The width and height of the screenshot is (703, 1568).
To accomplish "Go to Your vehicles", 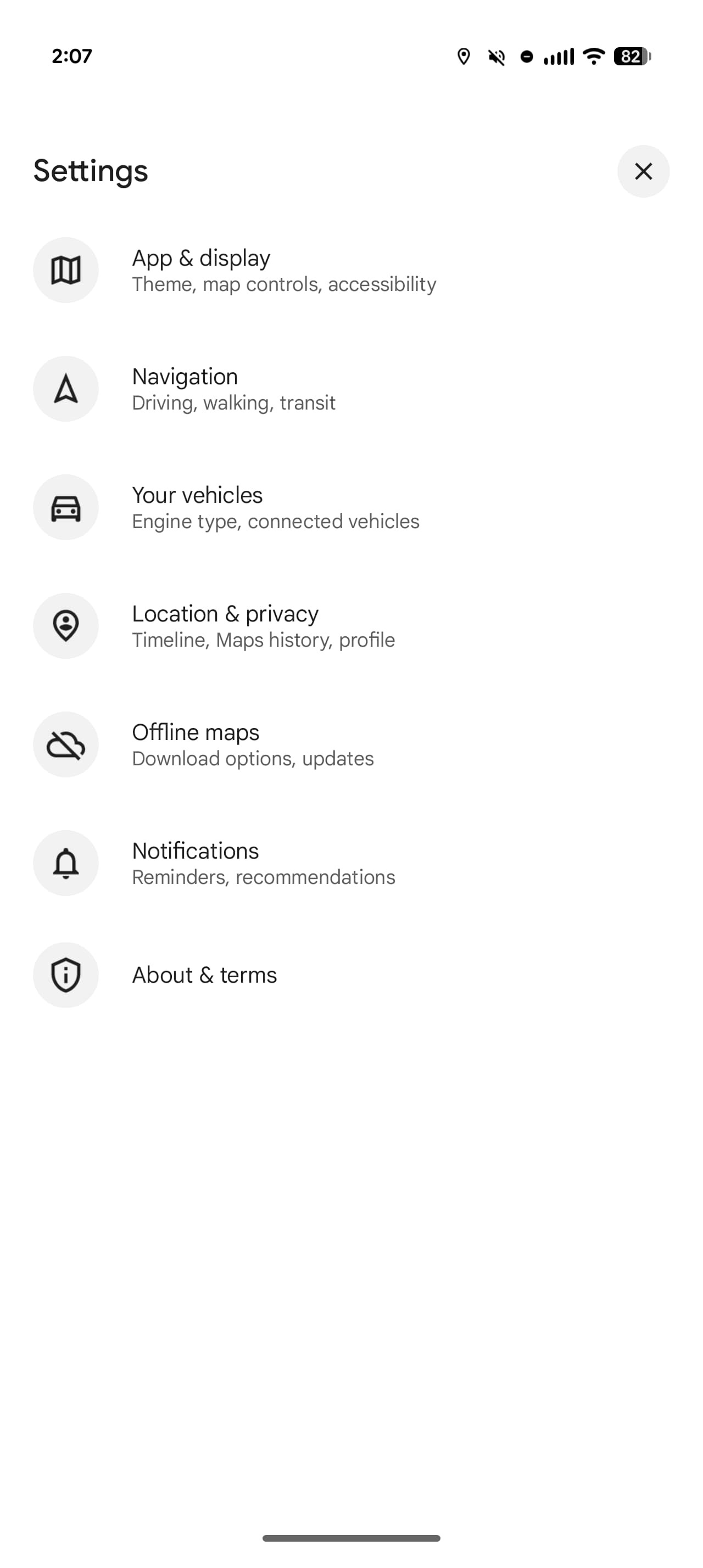I will 275,508.
